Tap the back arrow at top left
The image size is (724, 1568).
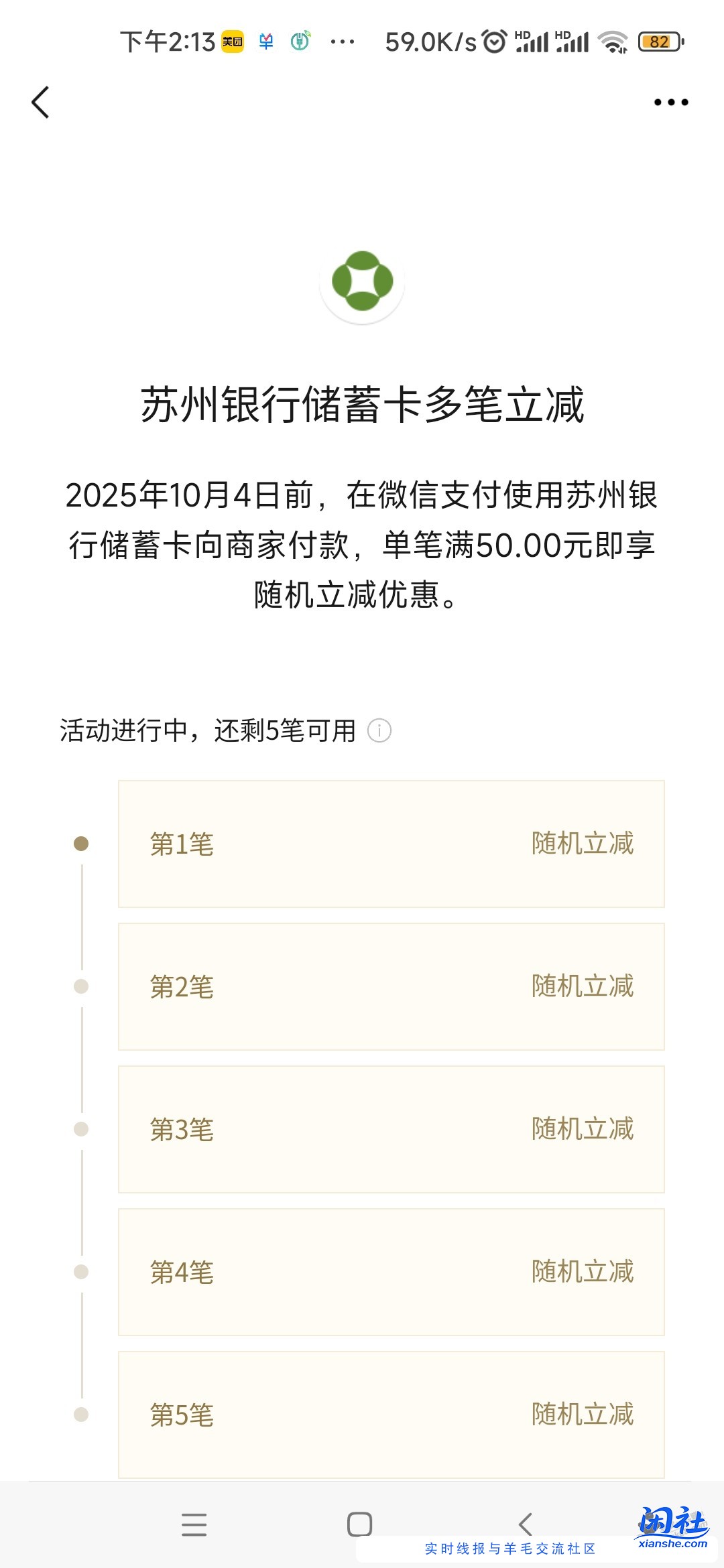tap(40, 102)
